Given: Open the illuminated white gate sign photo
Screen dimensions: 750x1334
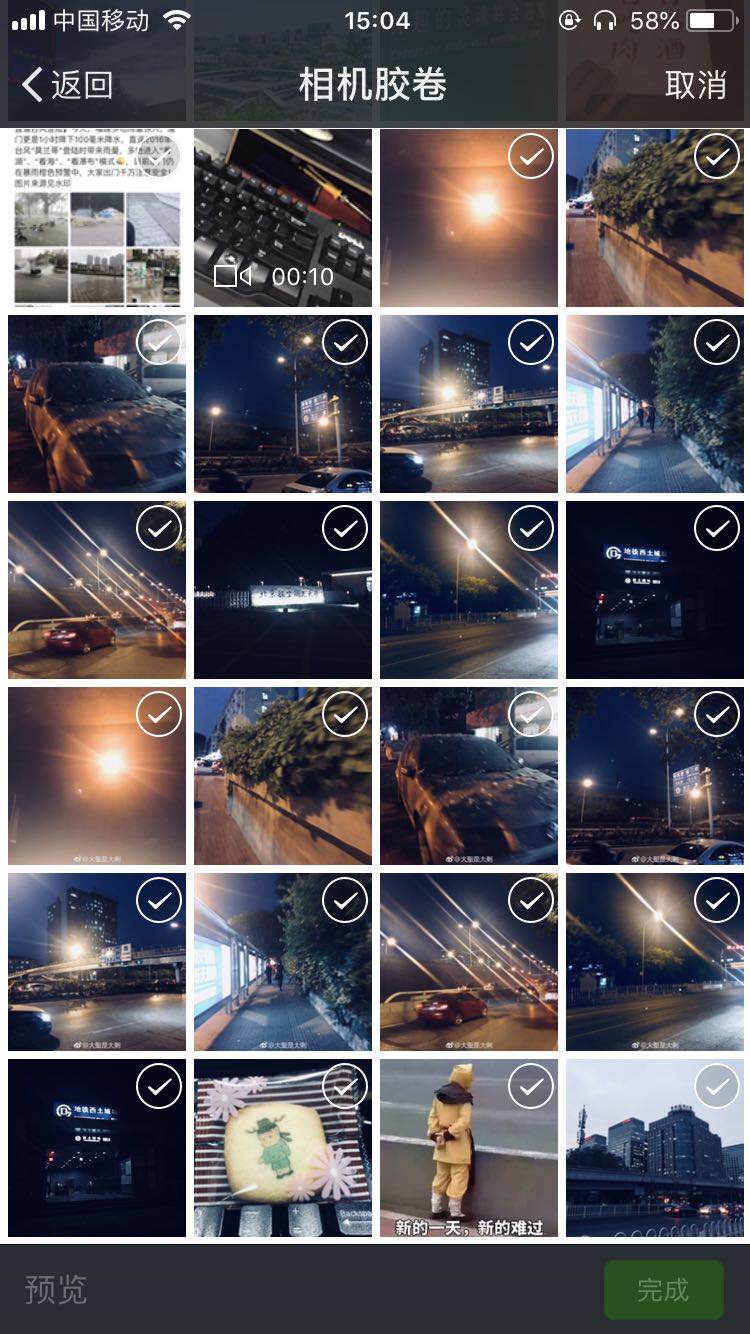Looking at the screenshot, I should [x=283, y=590].
